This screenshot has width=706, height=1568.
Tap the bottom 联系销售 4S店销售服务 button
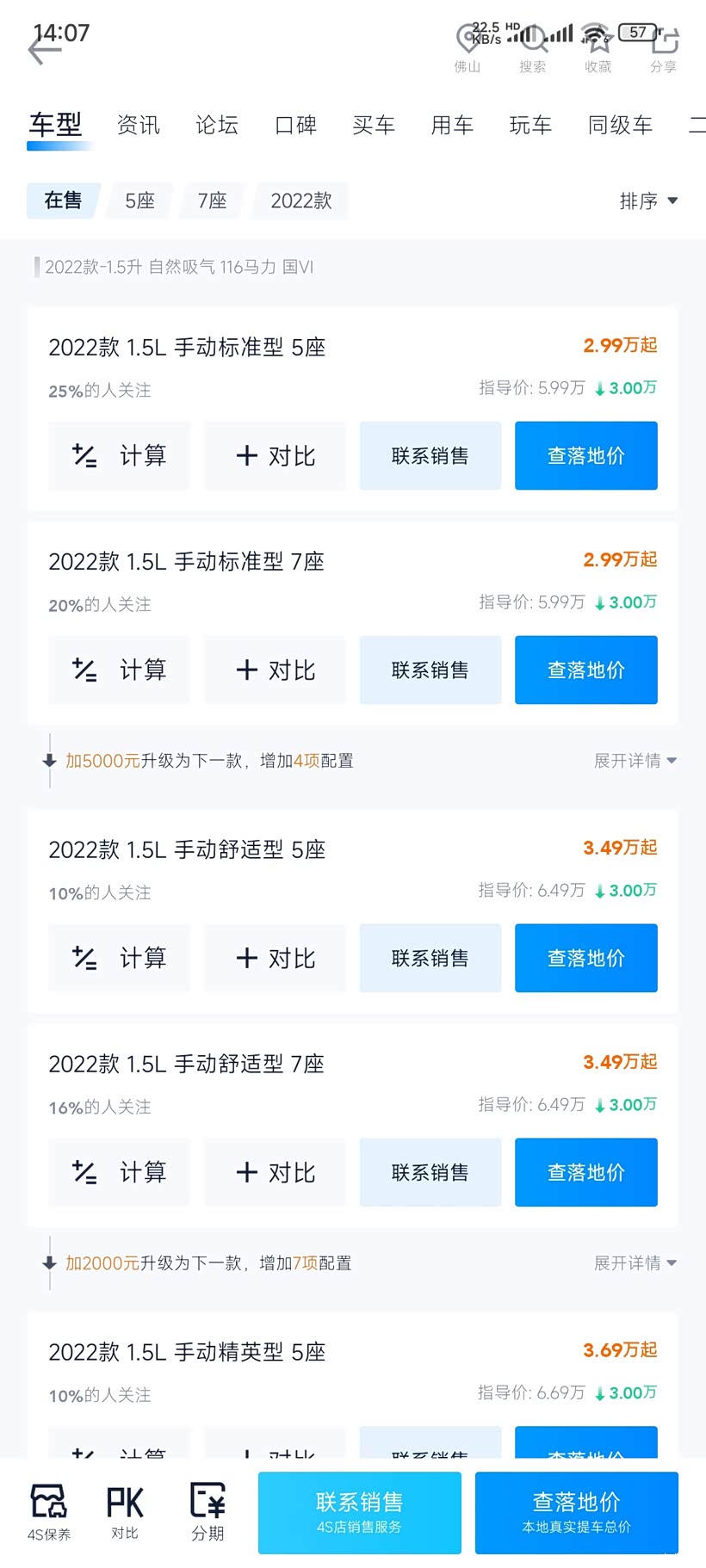(x=360, y=1512)
